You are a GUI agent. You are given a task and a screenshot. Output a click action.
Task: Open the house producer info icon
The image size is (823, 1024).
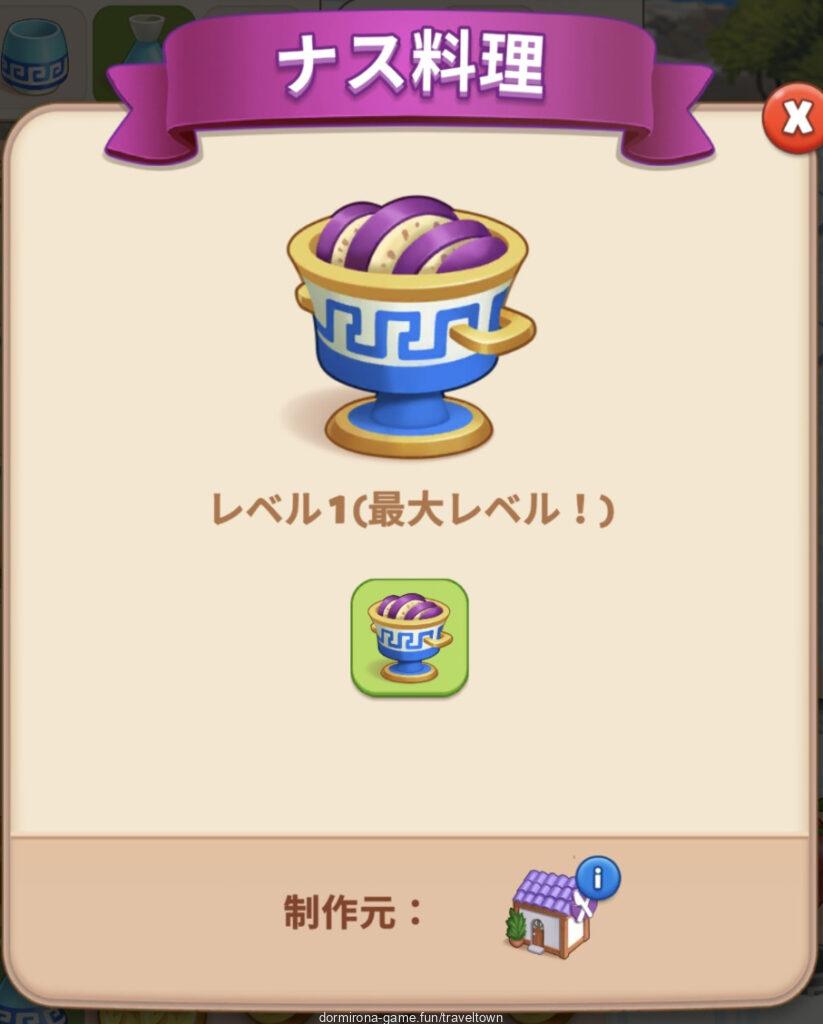point(598,878)
